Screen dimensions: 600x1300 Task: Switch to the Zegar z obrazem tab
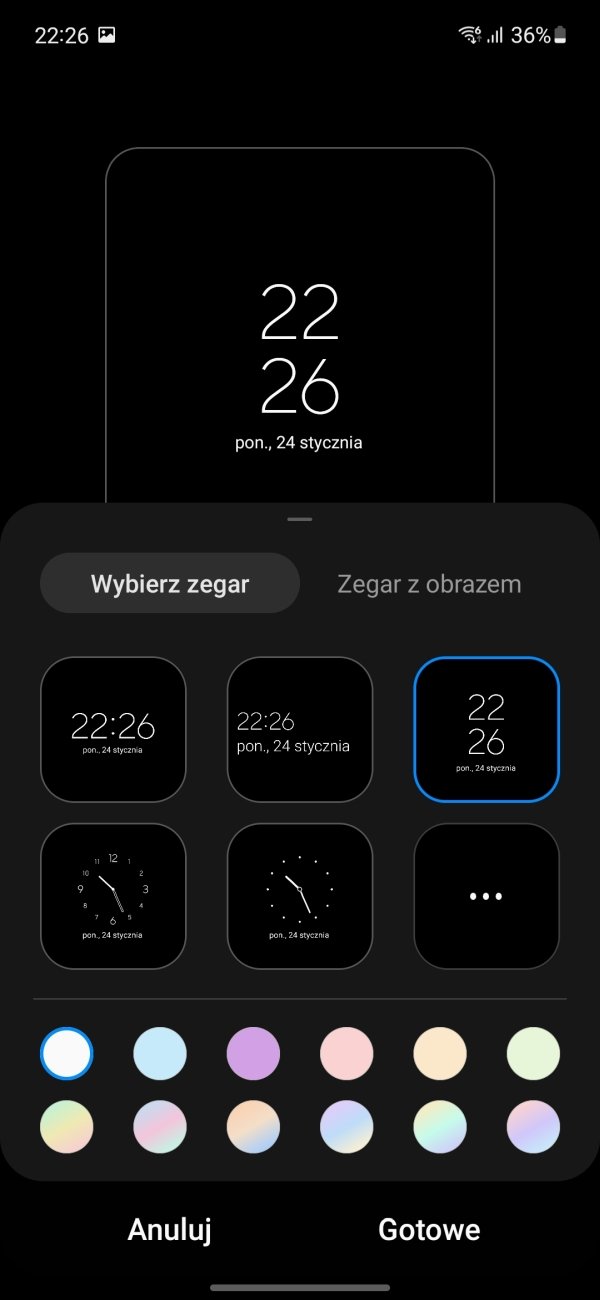tap(429, 584)
